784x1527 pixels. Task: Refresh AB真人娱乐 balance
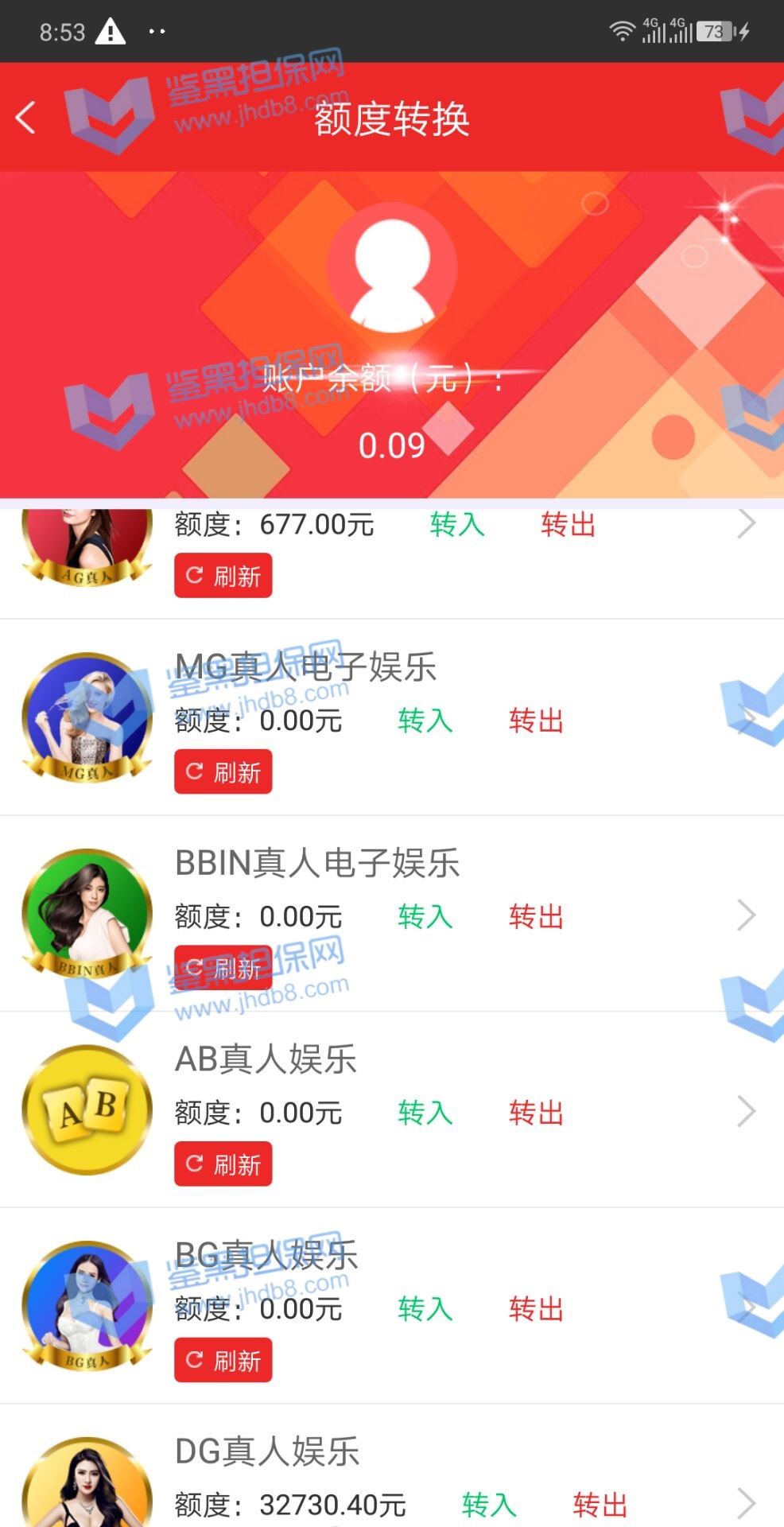tap(223, 1164)
